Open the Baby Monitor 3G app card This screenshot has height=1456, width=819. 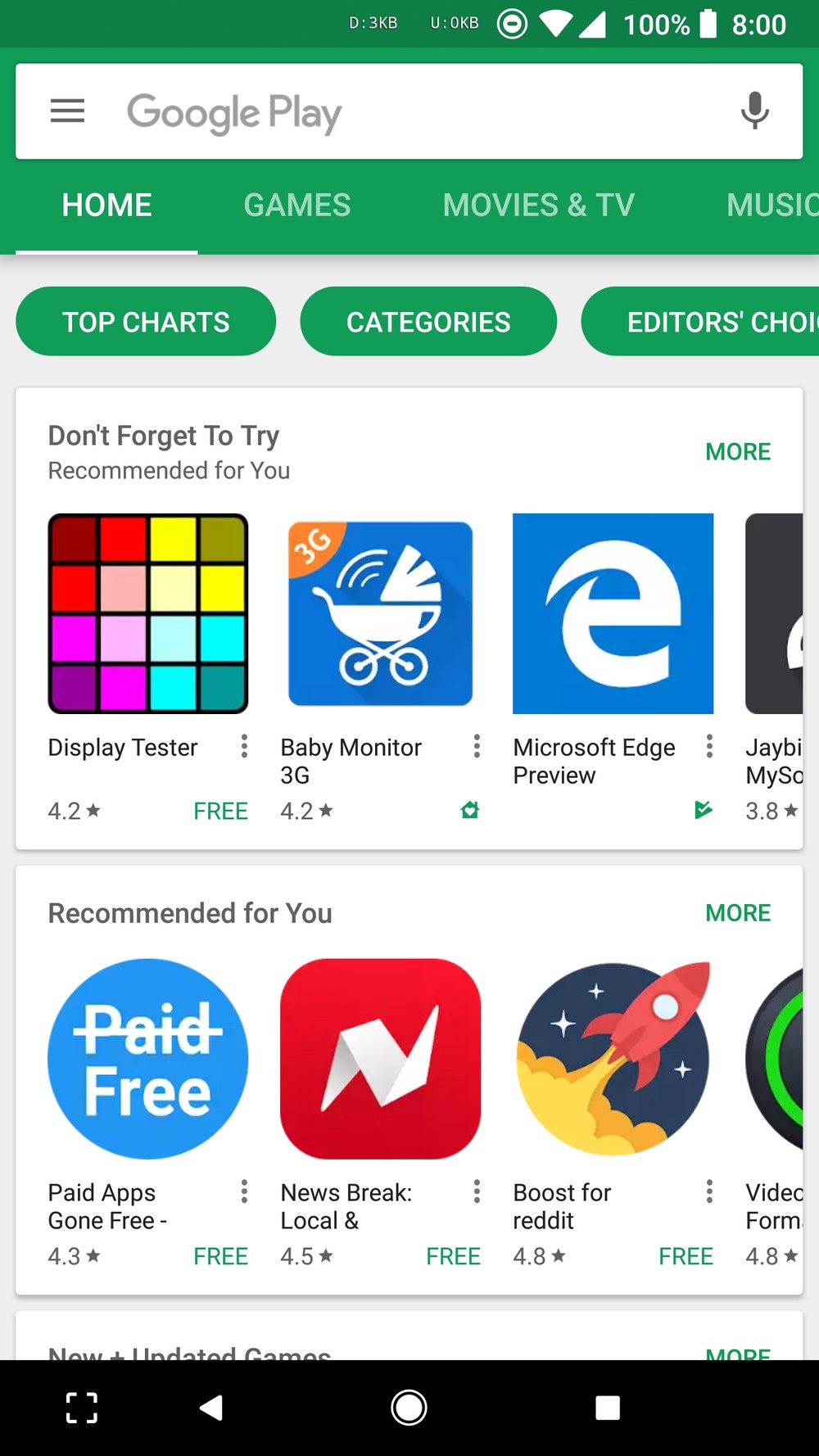pyautogui.click(x=380, y=613)
